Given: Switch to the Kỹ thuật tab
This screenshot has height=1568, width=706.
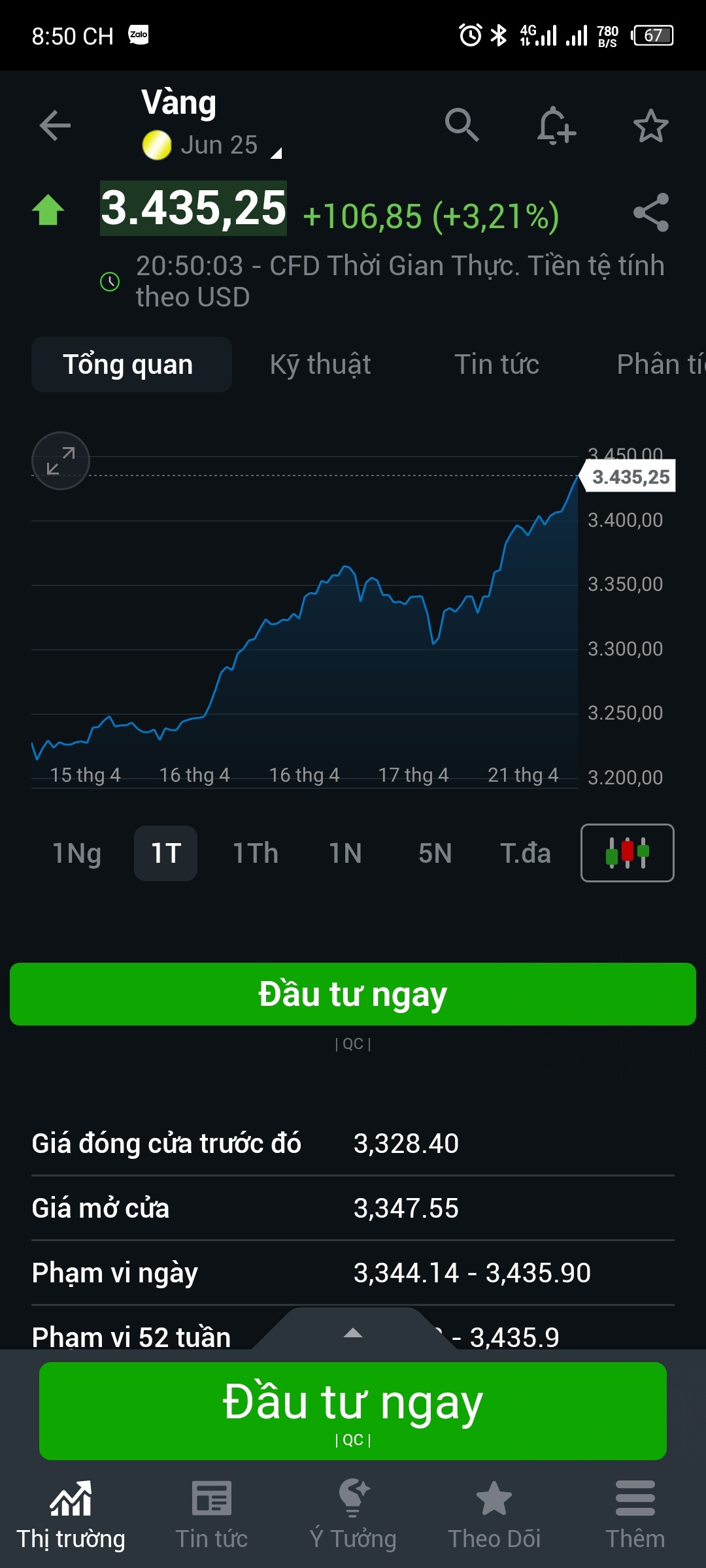Looking at the screenshot, I should pyautogui.click(x=320, y=365).
